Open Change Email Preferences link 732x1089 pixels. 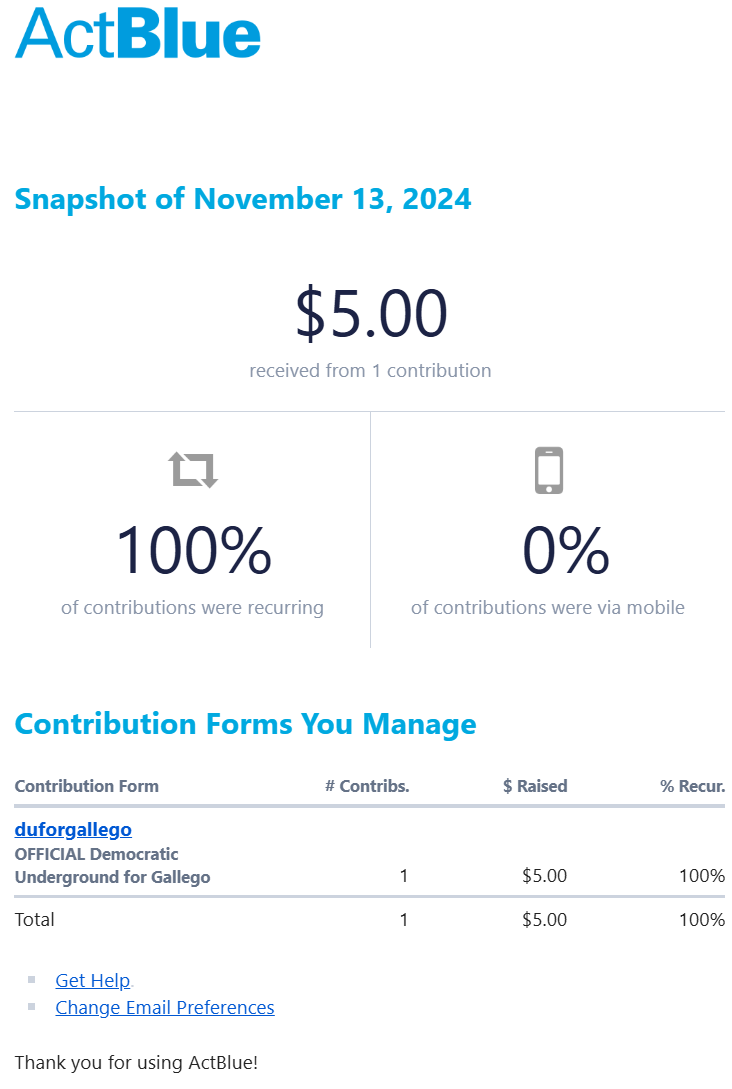tap(165, 1007)
